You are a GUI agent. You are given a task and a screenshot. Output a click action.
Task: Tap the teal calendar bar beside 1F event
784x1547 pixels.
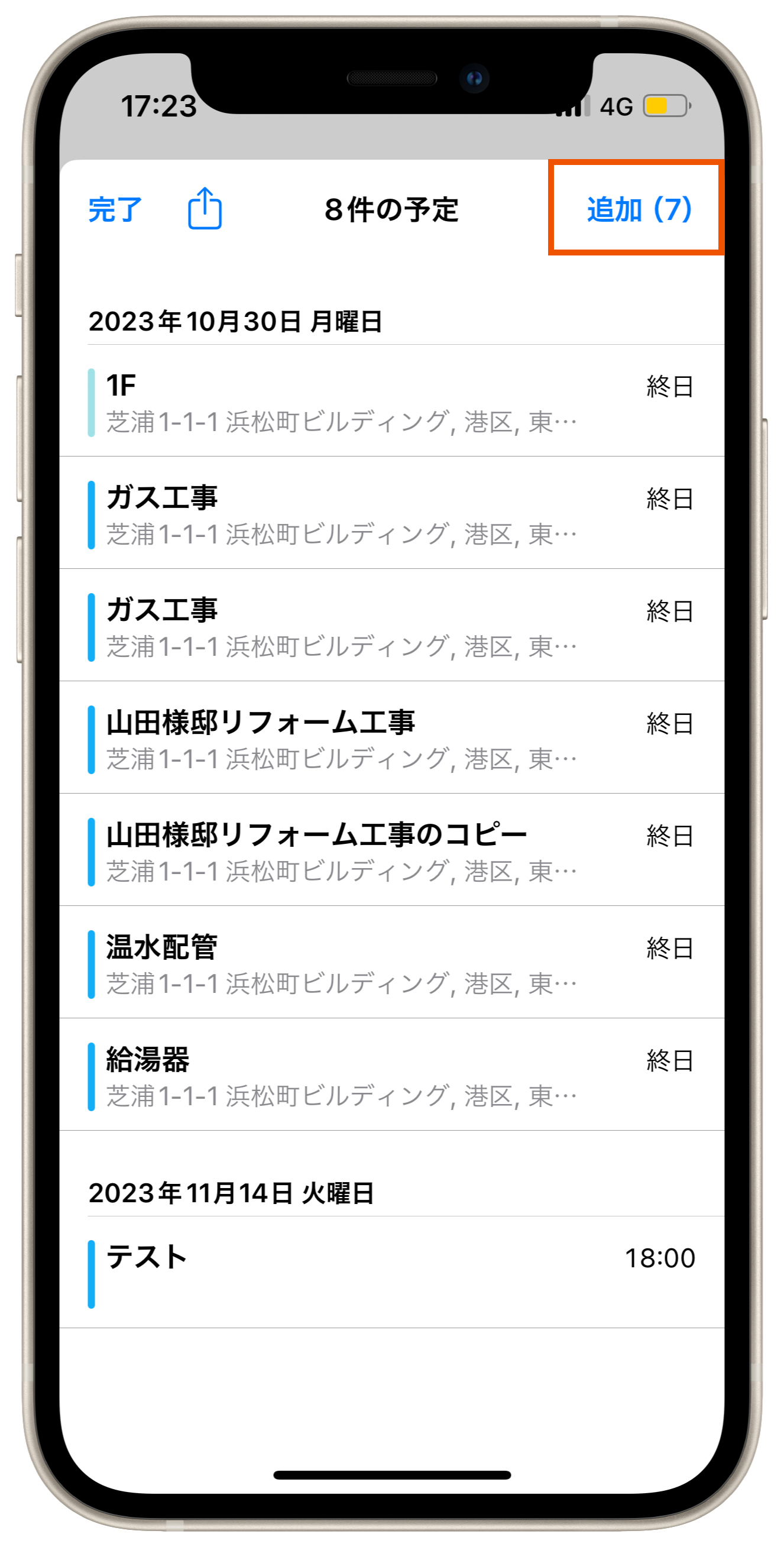(x=91, y=401)
